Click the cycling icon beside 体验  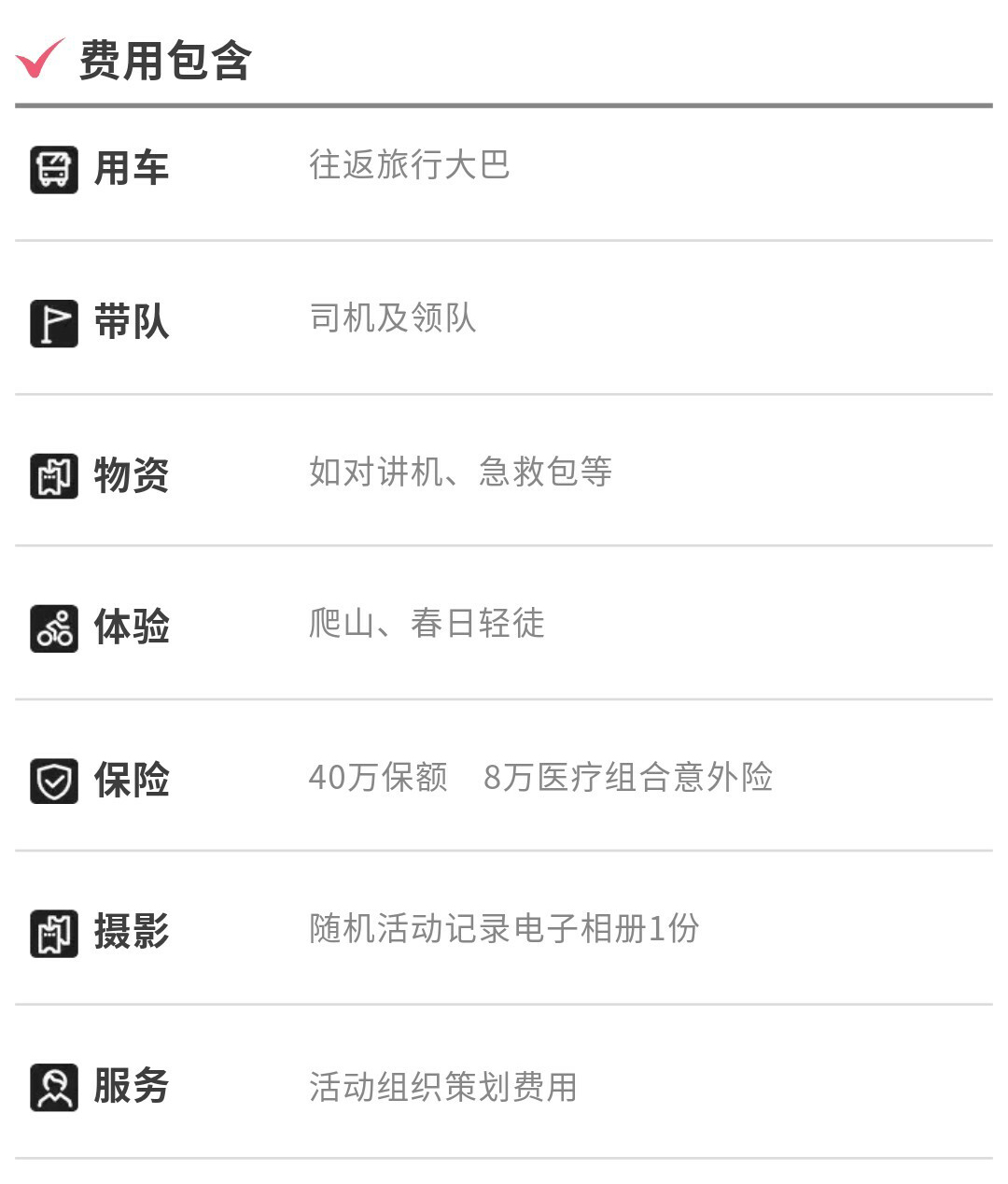coord(55,627)
